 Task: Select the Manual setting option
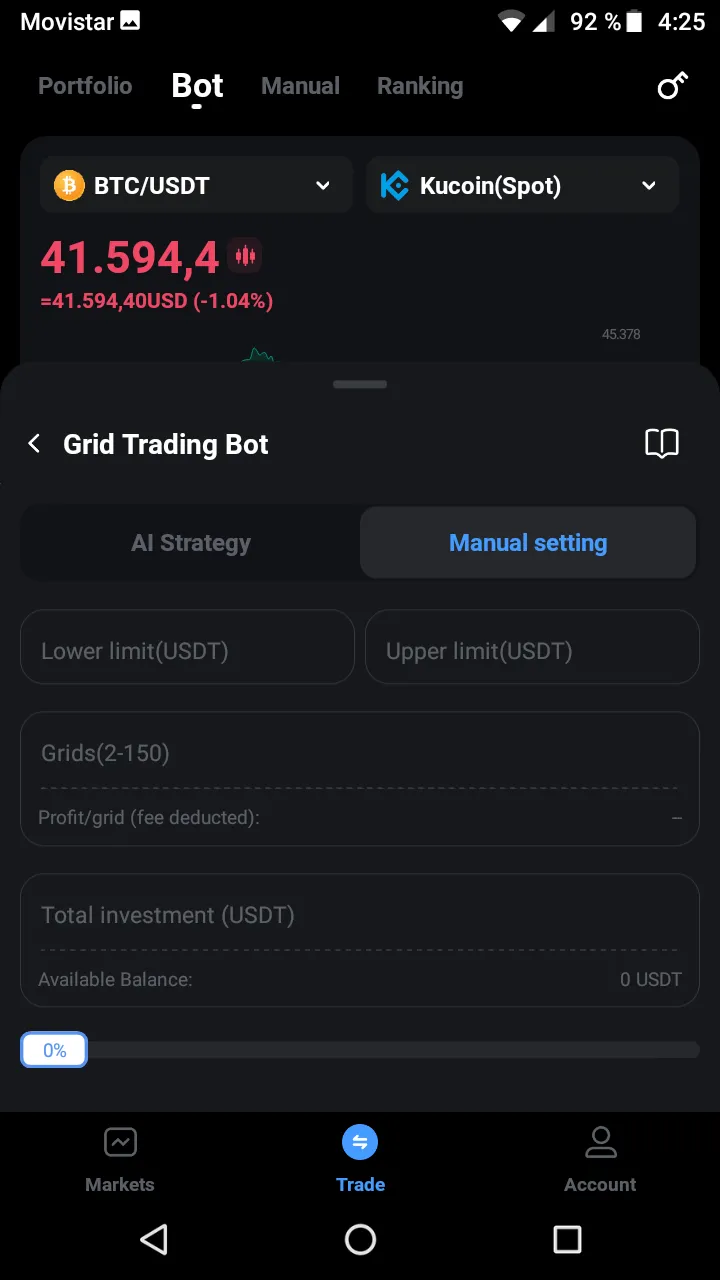[x=528, y=543]
